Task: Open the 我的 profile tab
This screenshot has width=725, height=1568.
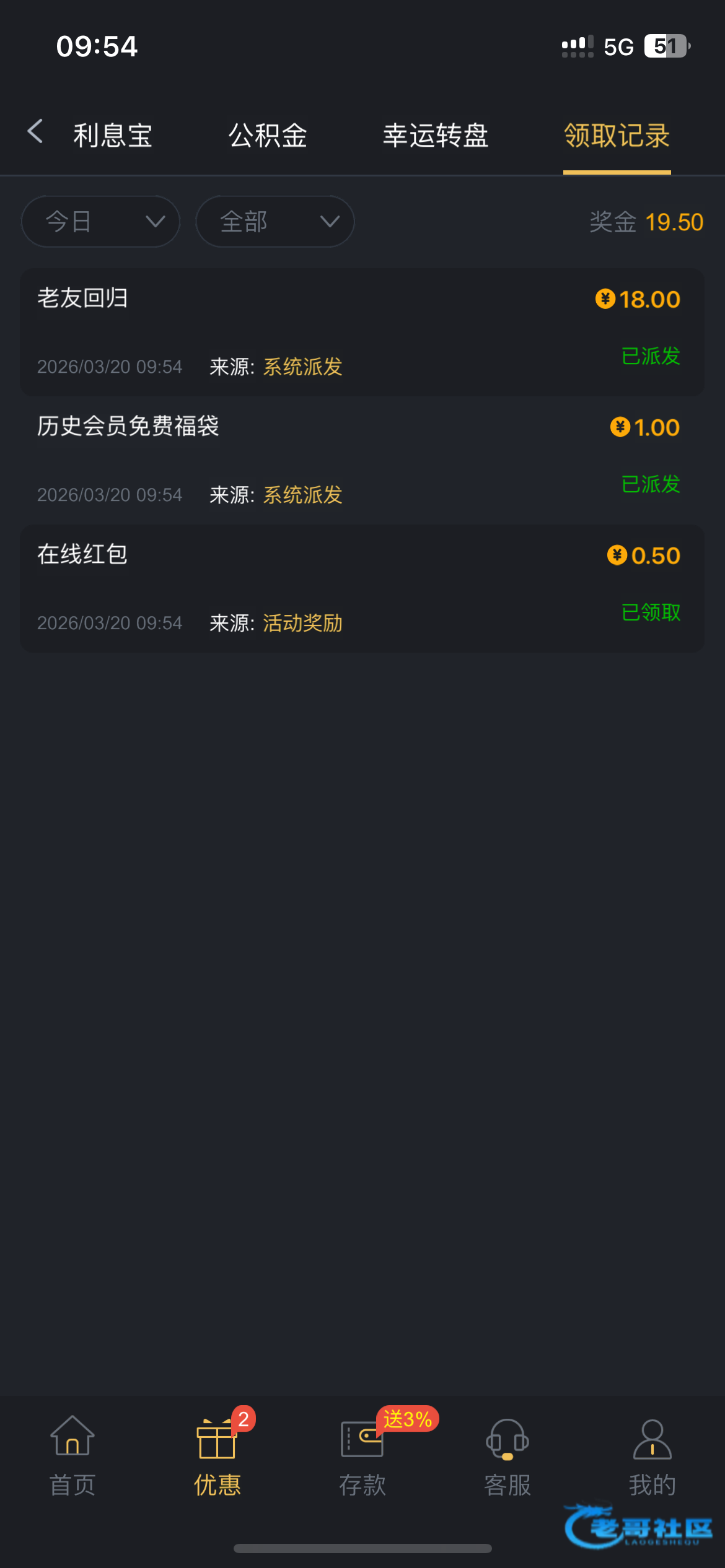Action: 652,1455
